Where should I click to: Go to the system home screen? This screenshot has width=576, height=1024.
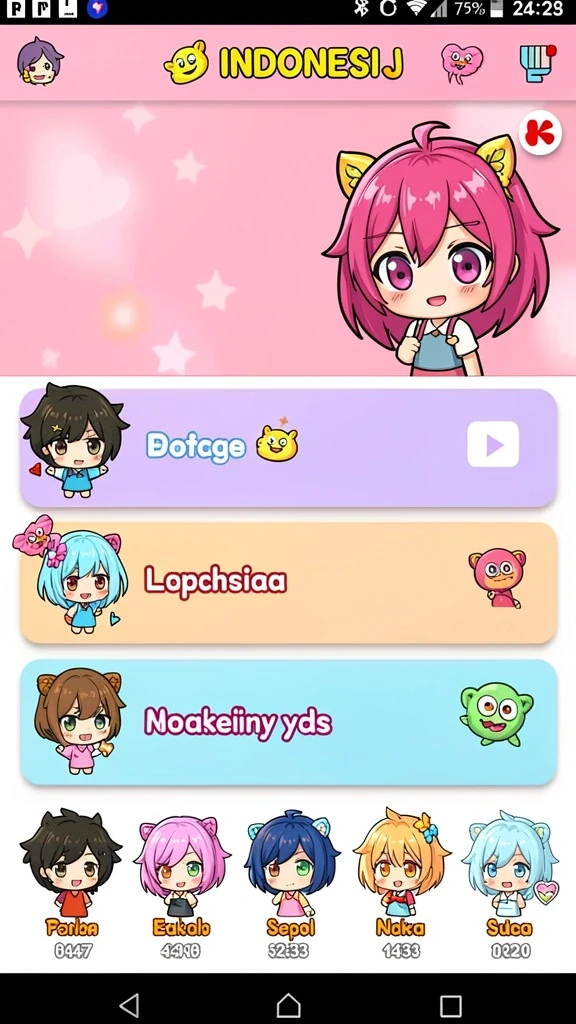(x=288, y=1004)
